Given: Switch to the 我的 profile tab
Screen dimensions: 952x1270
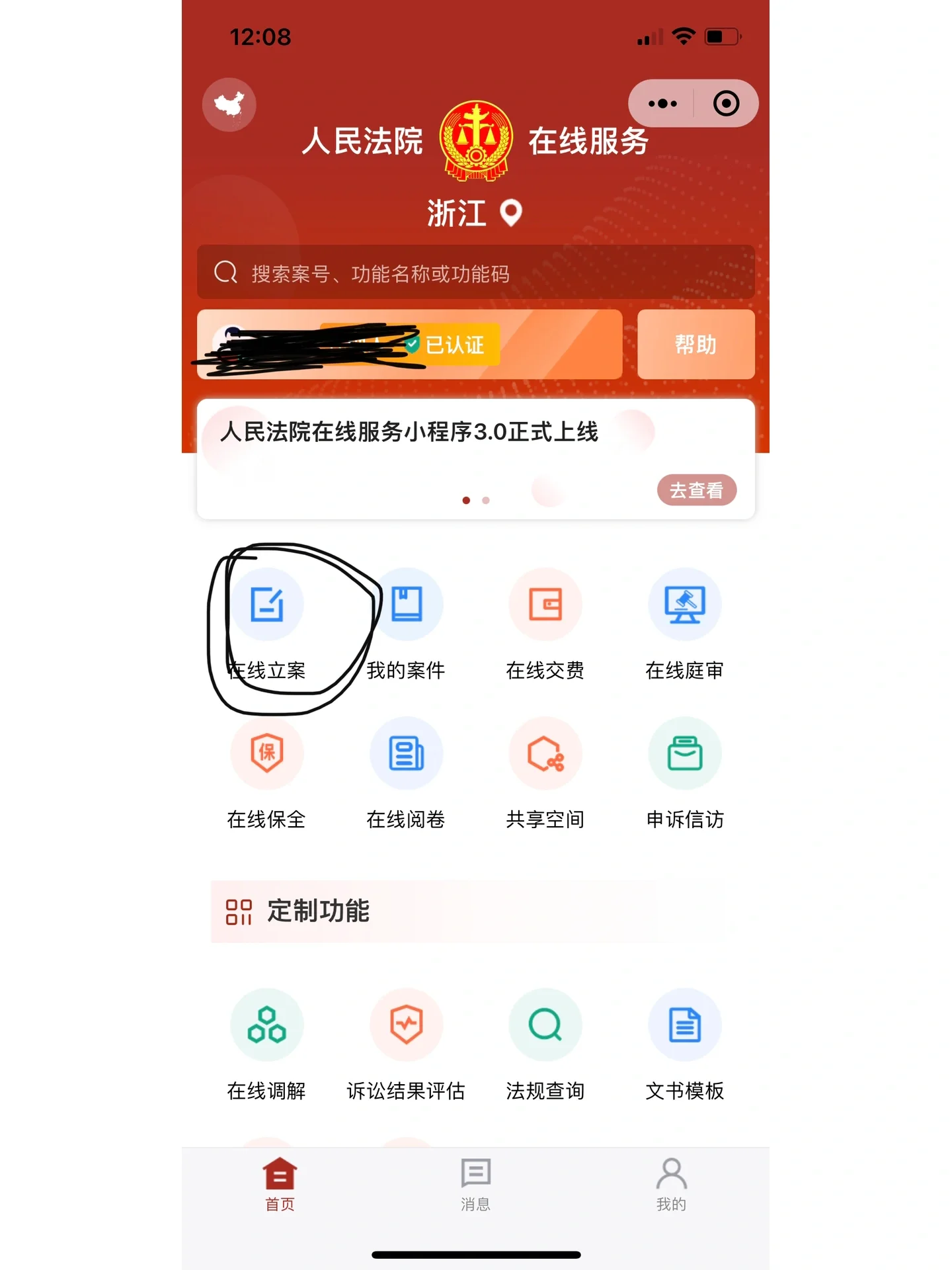Looking at the screenshot, I should coord(671,1184).
